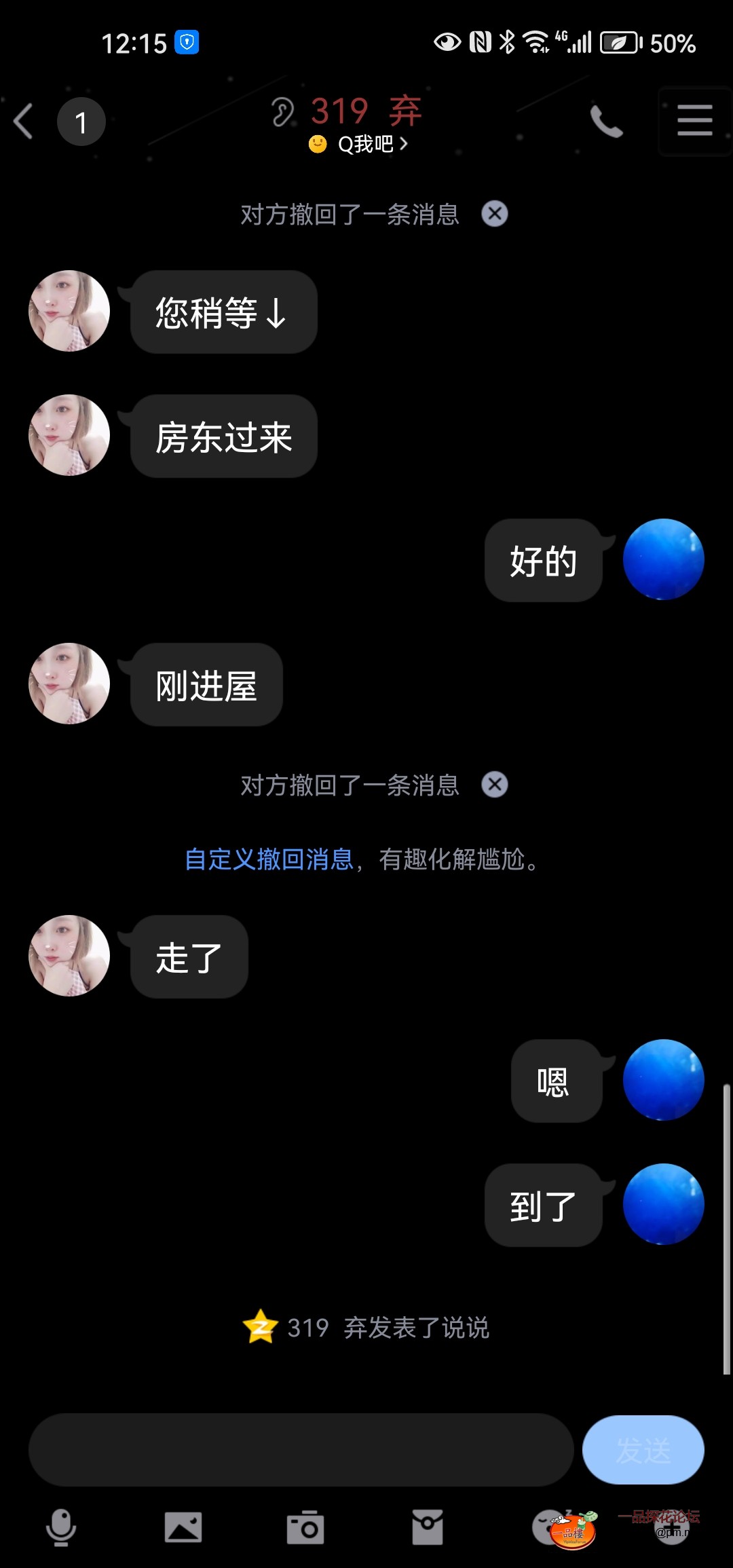Screen dimensions: 733x1568
Task: View the 319 弃发表了说说 notification
Action: point(388,1329)
